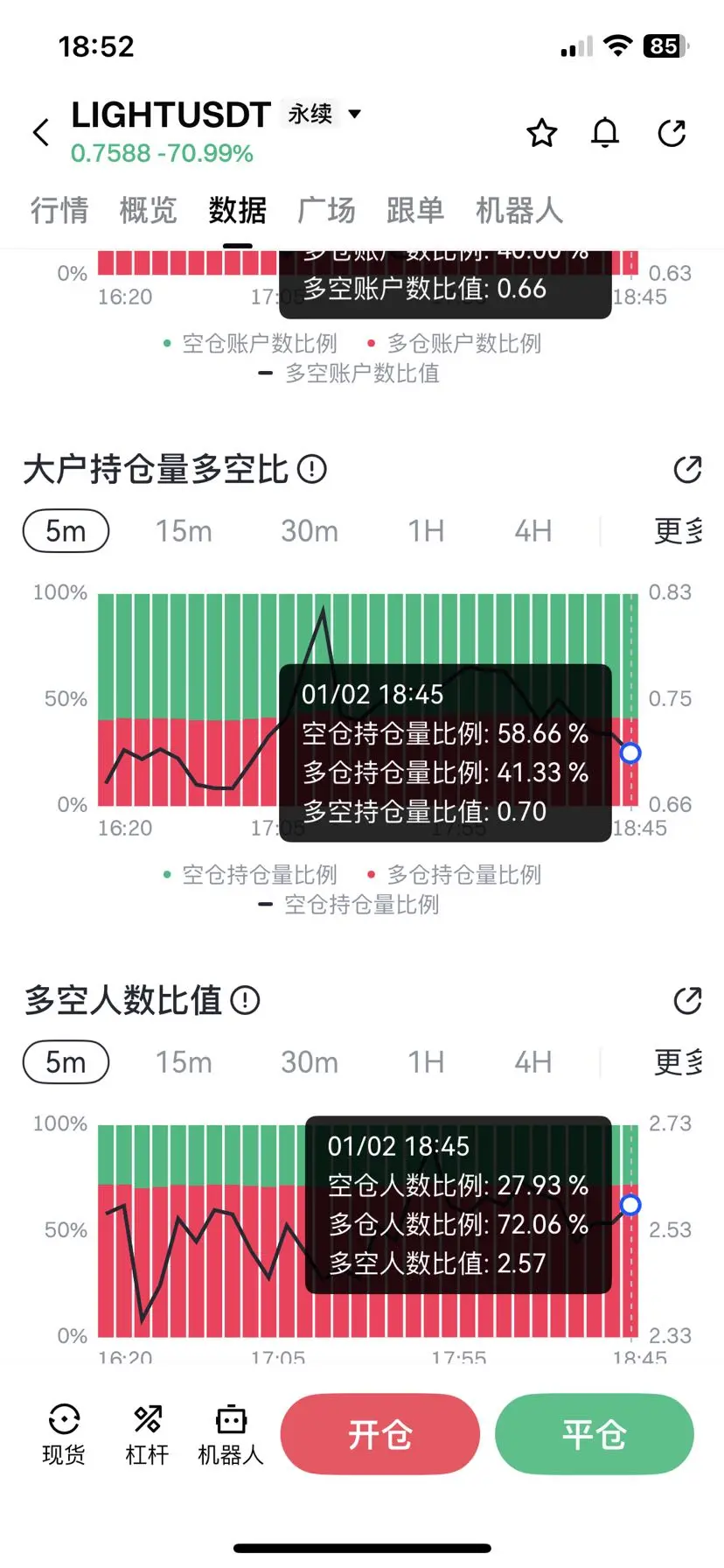Open the 现货 (Spot) icon at bottom
Screen dimensions: 724x1568
pyautogui.click(x=64, y=1435)
